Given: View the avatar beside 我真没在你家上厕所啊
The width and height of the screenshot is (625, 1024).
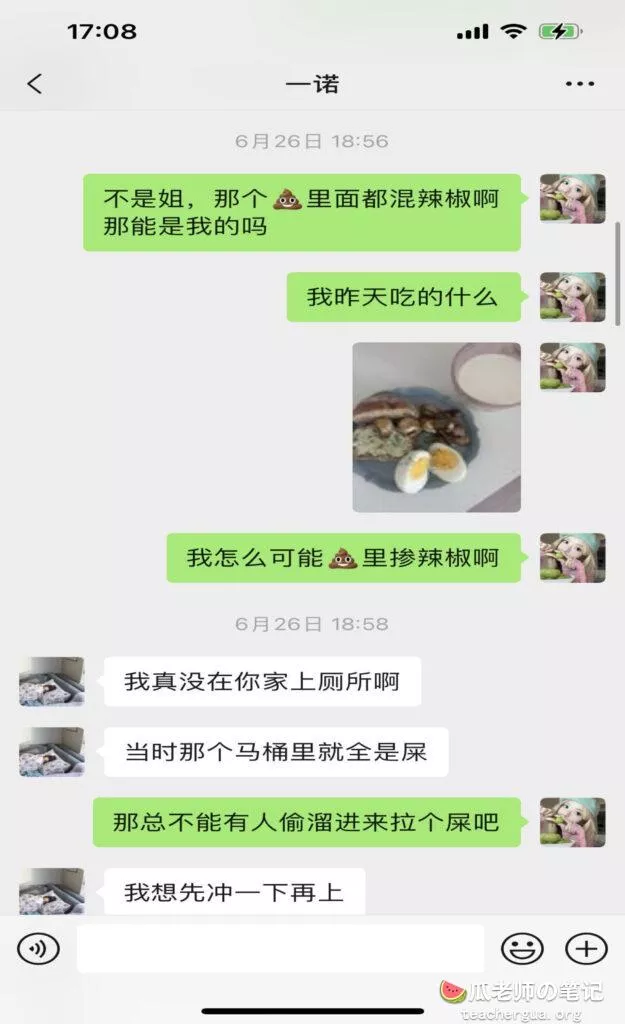Looking at the screenshot, I should [52, 682].
